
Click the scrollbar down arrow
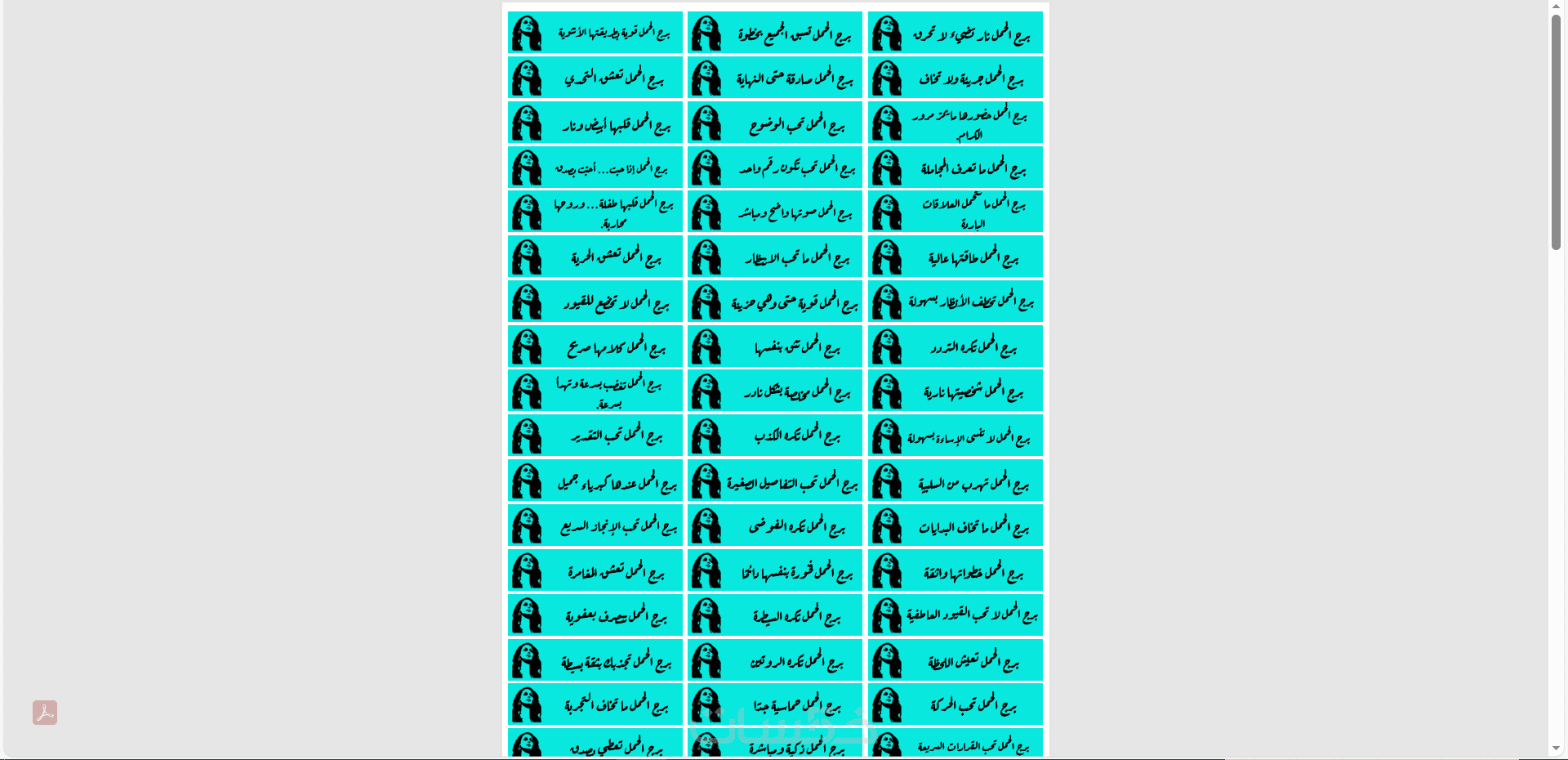1556,749
